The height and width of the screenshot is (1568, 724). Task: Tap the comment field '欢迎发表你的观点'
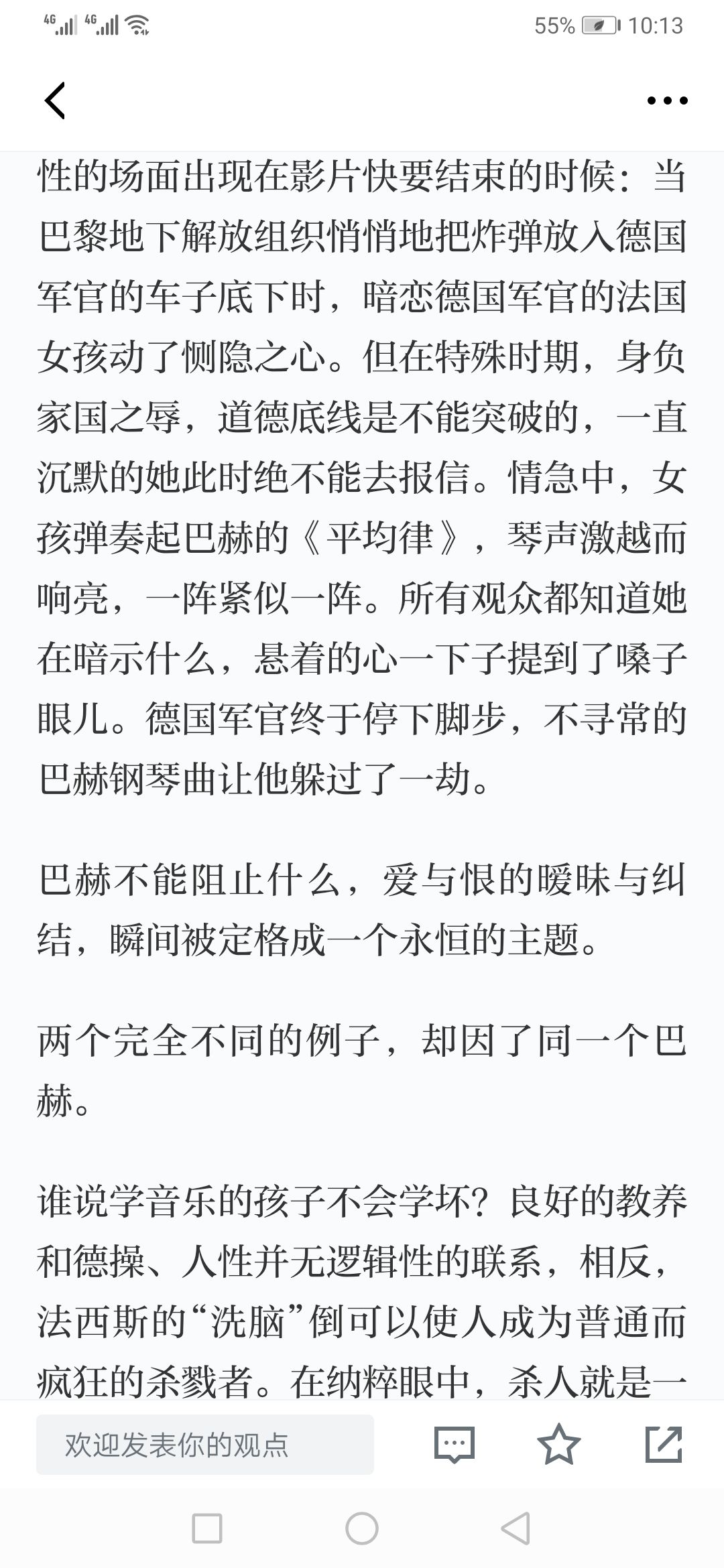coord(204,1444)
